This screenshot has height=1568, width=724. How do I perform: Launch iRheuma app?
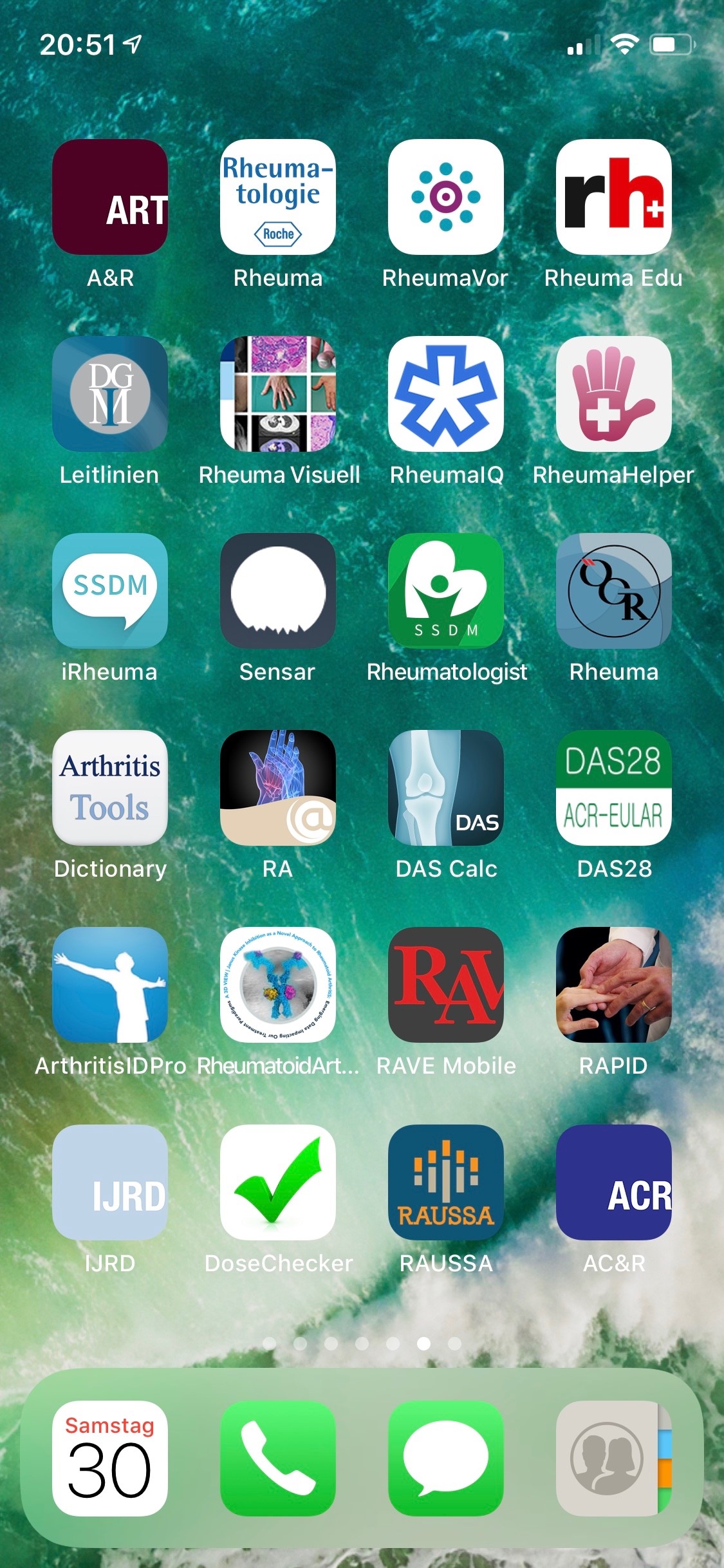click(110, 591)
